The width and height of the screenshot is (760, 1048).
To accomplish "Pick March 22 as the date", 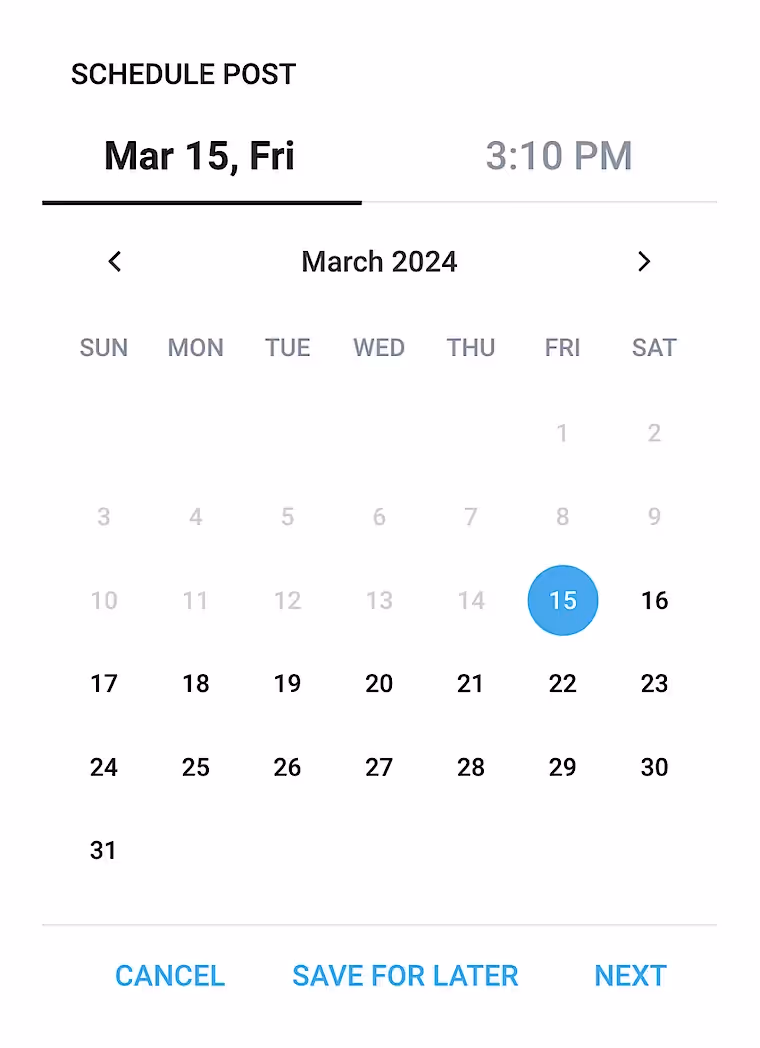I will point(563,684).
